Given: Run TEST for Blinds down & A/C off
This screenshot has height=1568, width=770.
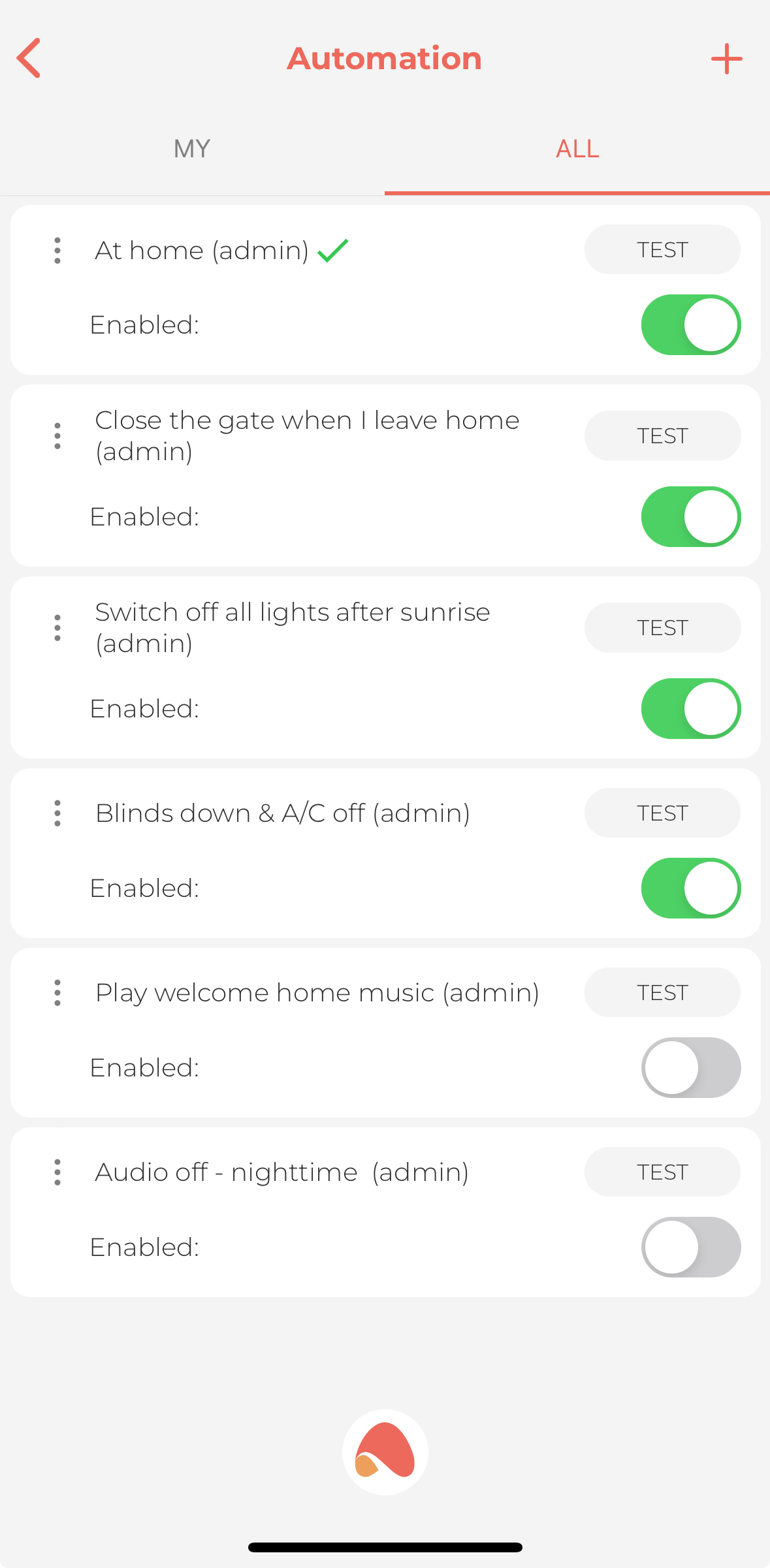Looking at the screenshot, I should (662, 813).
